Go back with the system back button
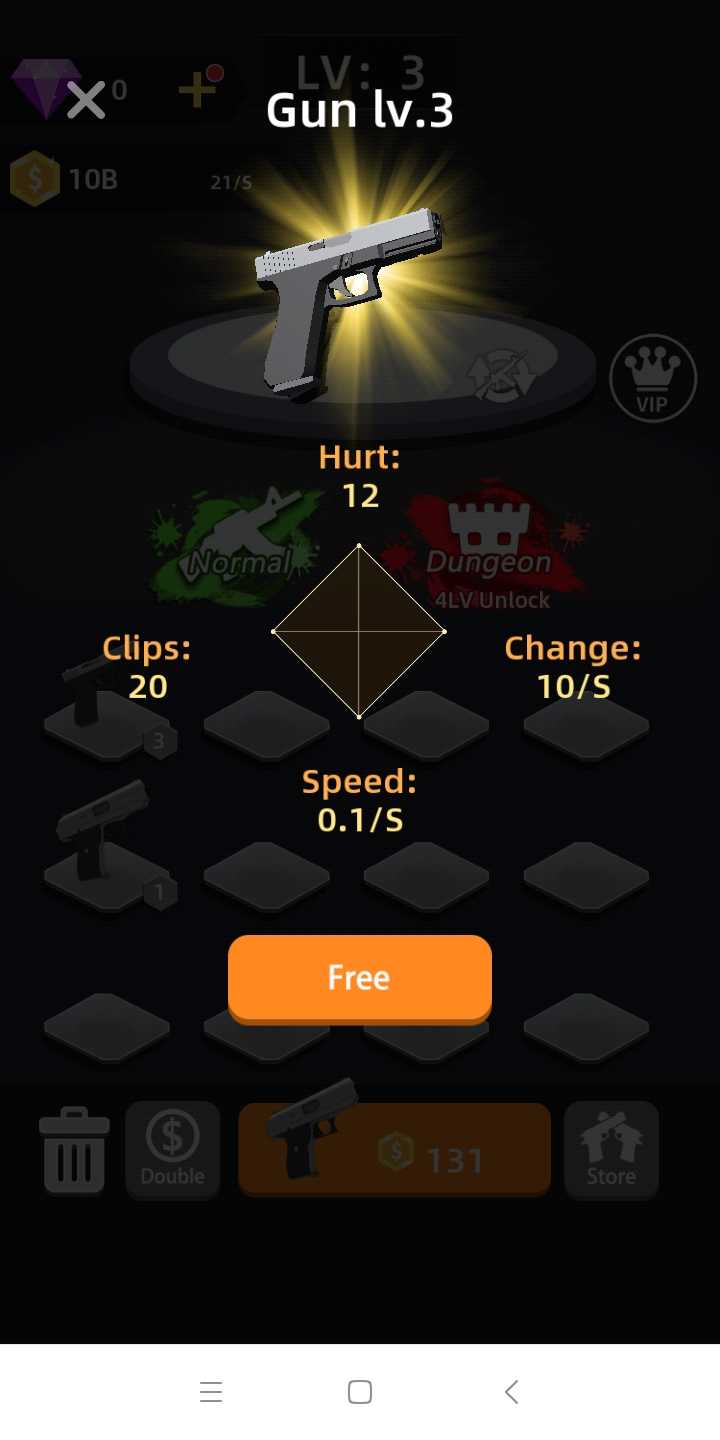 pos(511,1392)
